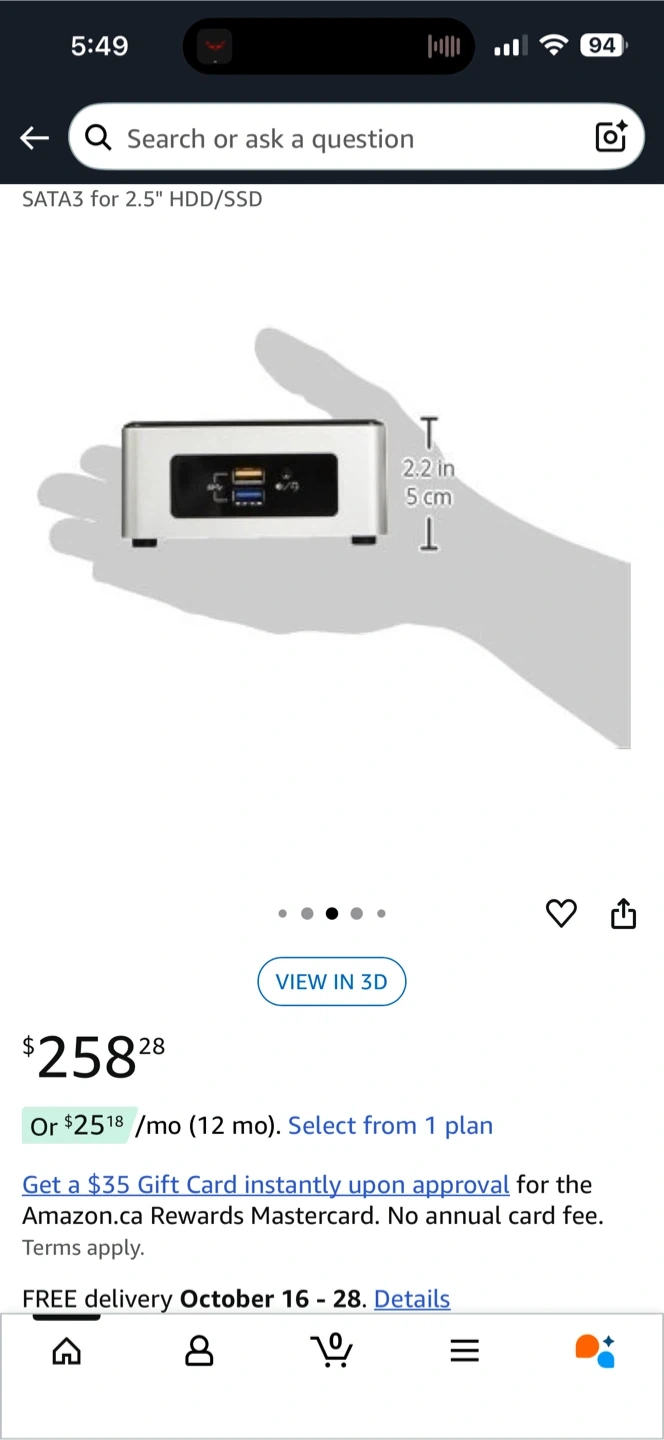Open Select from 1 plan link
The height and width of the screenshot is (1440, 664).
[x=390, y=1126]
